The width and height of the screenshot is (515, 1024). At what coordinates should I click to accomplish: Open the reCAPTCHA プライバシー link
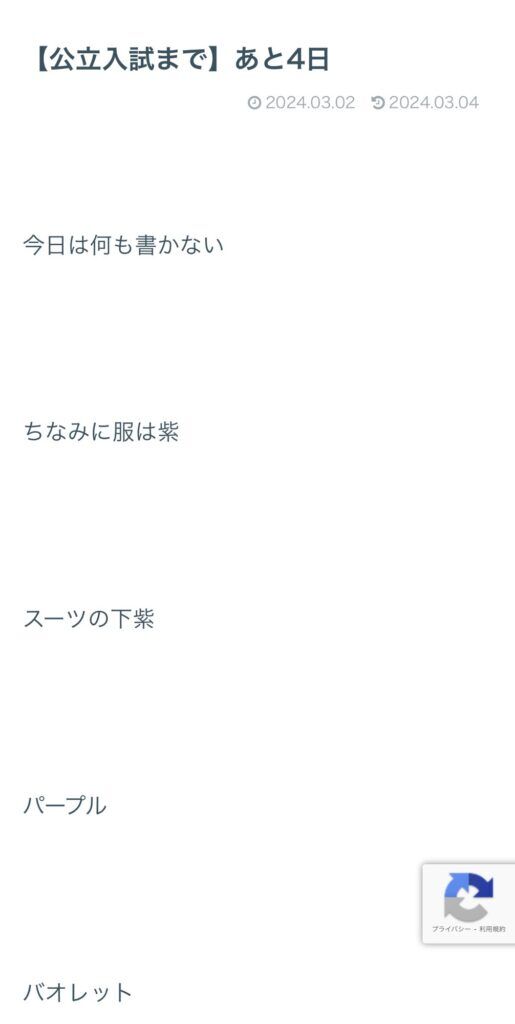click(x=452, y=929)
